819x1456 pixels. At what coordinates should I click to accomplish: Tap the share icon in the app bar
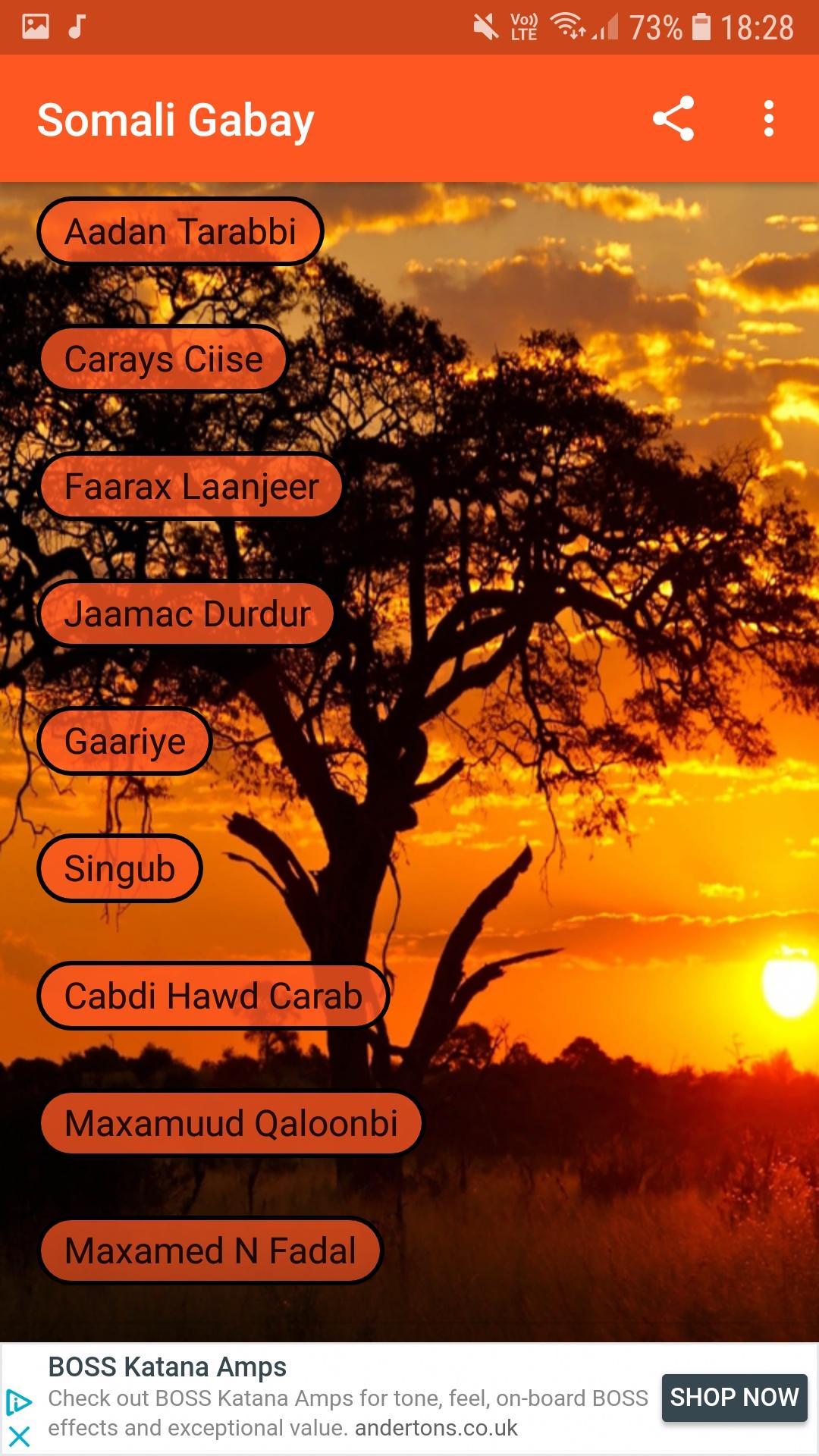coord(675,119)
